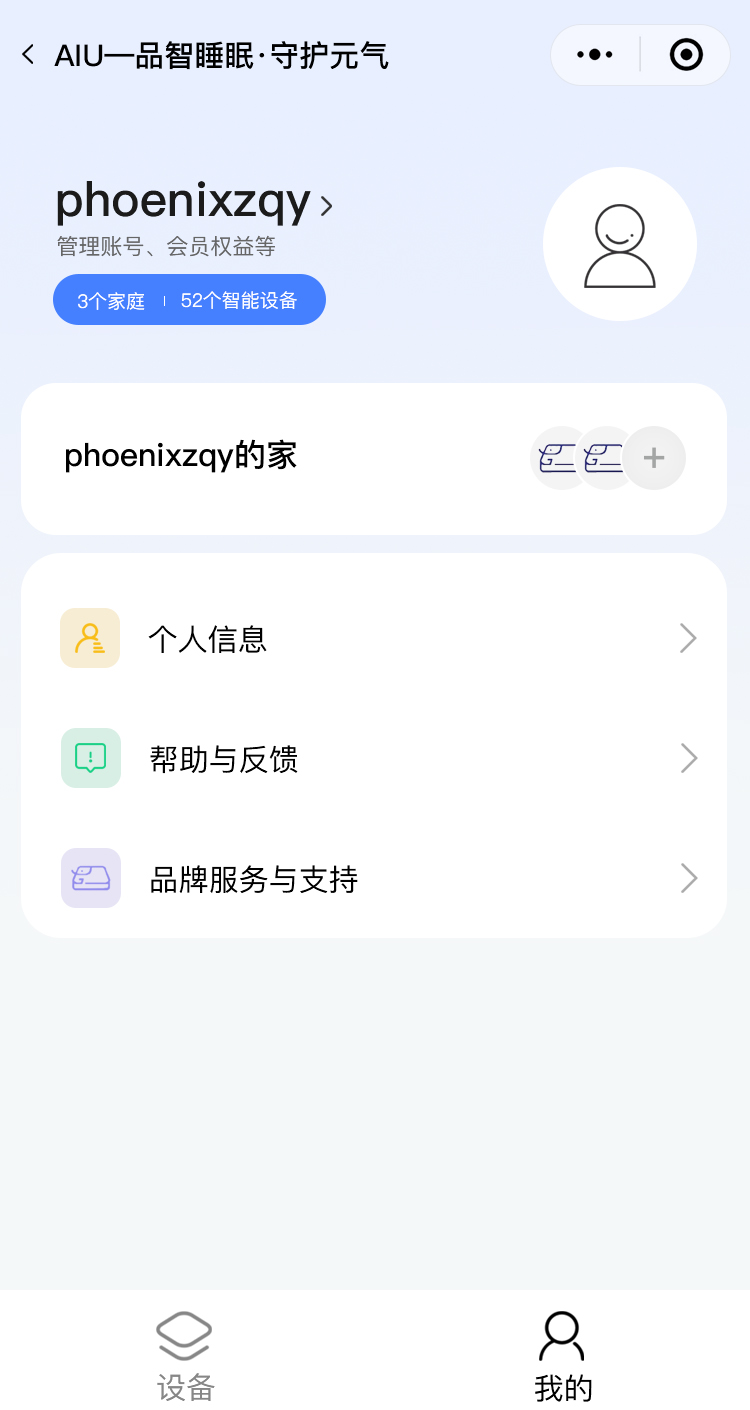Viewport: 750px width, 1410px height.
Task: Add a member with the plus icon
Action: pos(654,458)
